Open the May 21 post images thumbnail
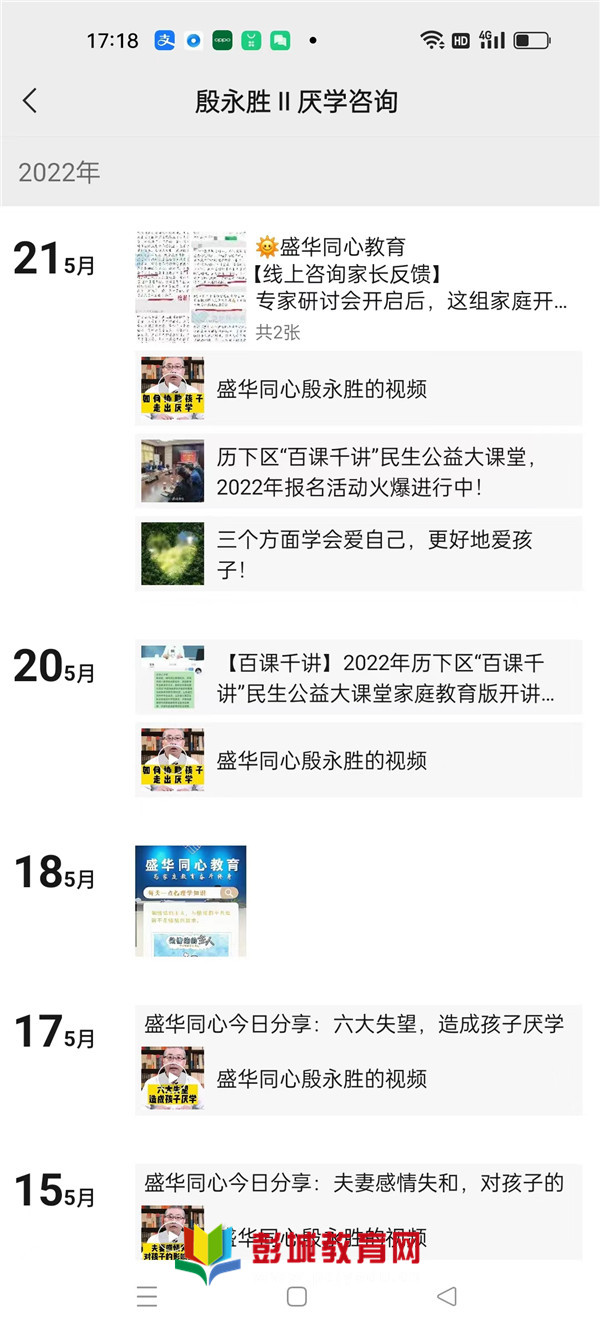600x1333 pixels. click(x=191, y=286)
